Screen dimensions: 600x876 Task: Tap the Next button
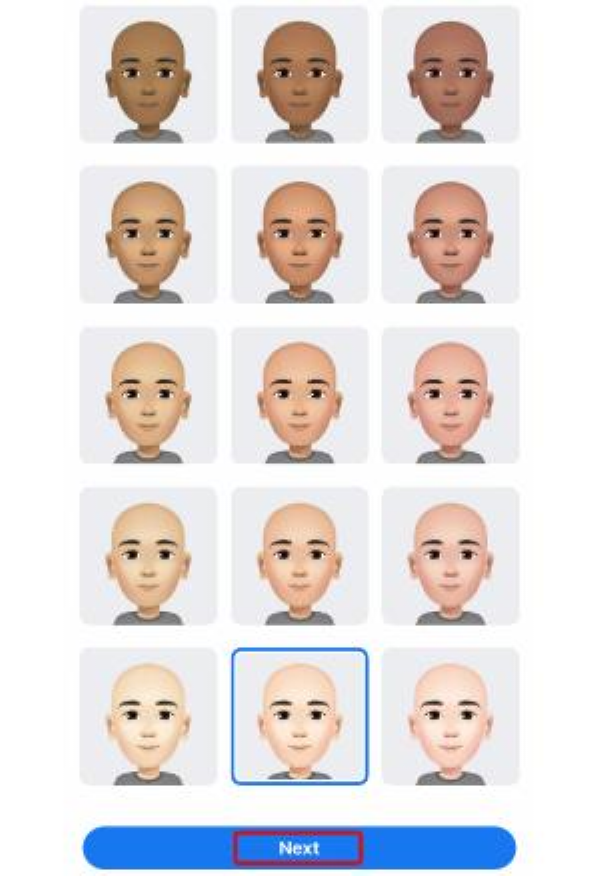(298, 848)
